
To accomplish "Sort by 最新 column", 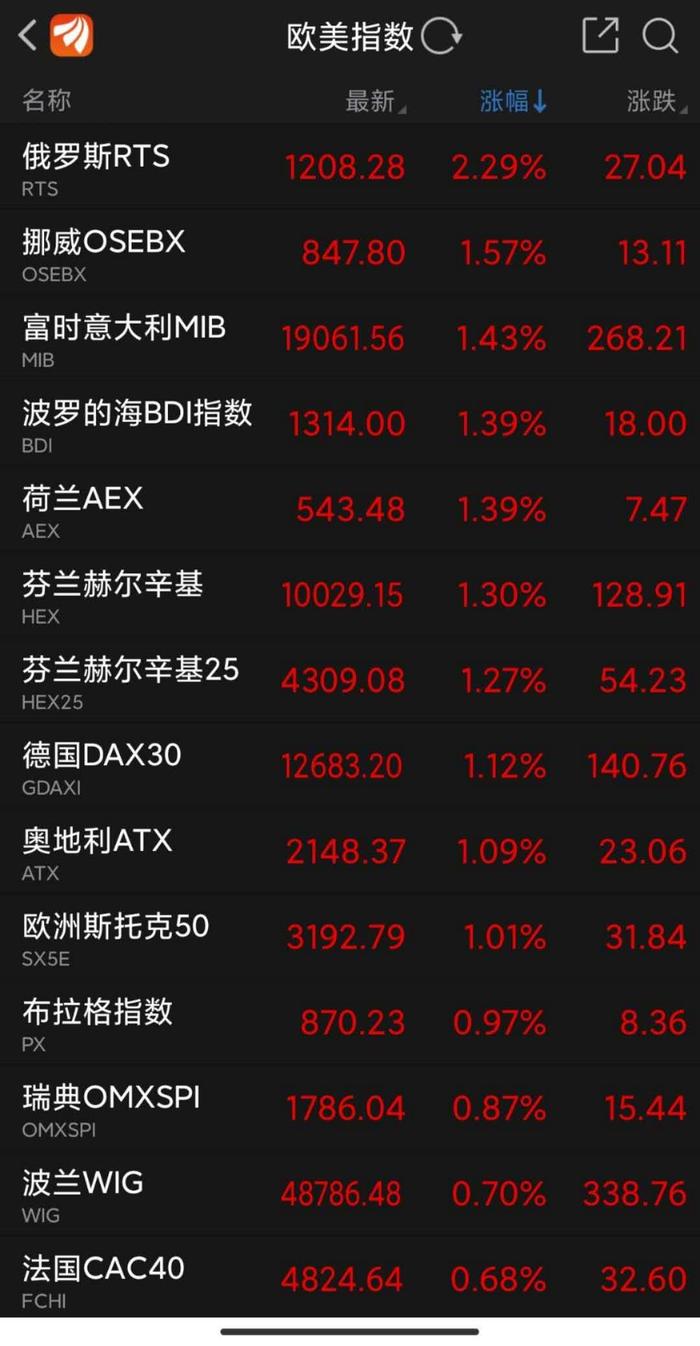I will (x=376, y=101).
